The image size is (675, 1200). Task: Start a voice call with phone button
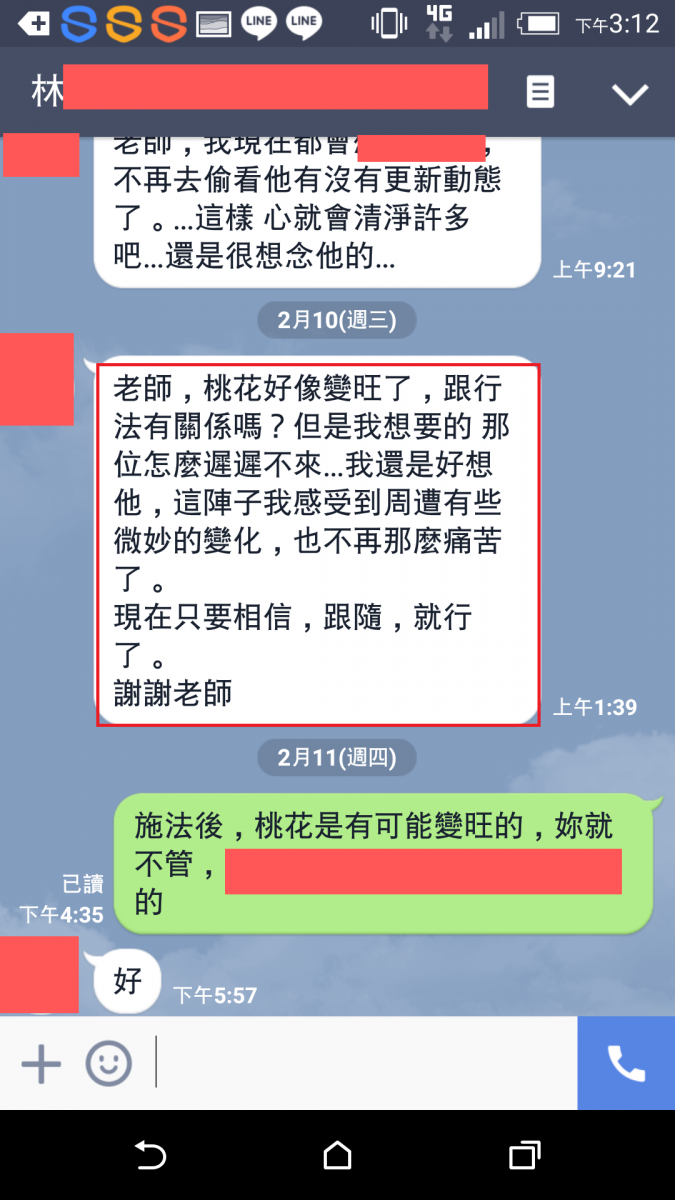point(626,1063)
